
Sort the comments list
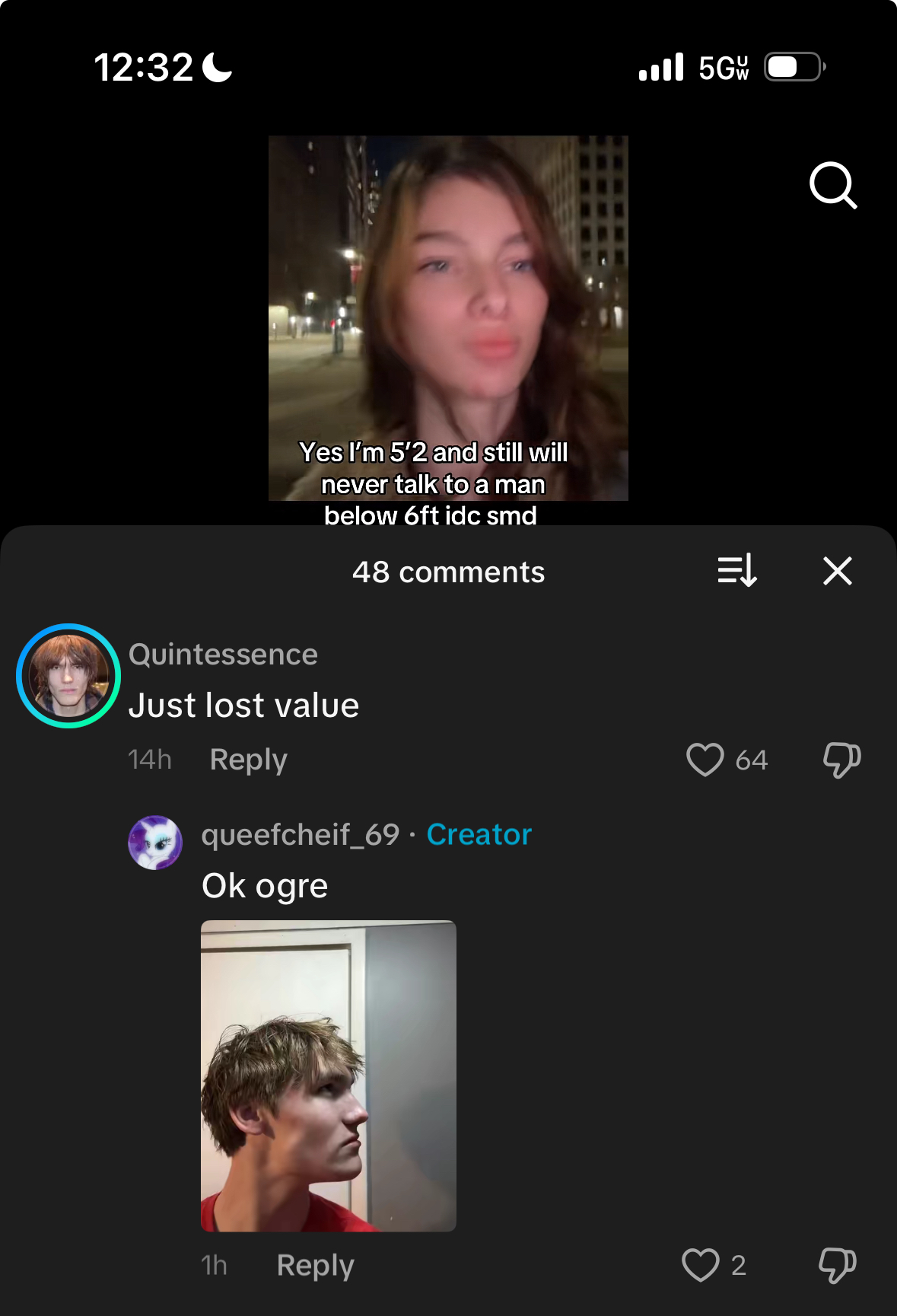click(736, 570)
